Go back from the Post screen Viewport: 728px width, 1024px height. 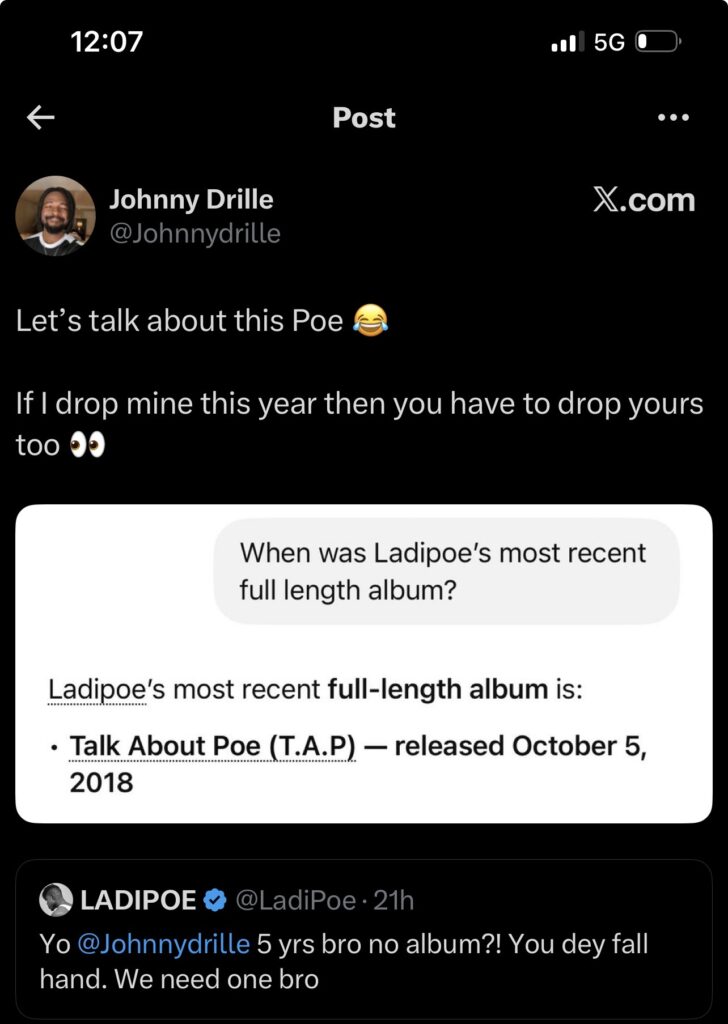point(40,118)
